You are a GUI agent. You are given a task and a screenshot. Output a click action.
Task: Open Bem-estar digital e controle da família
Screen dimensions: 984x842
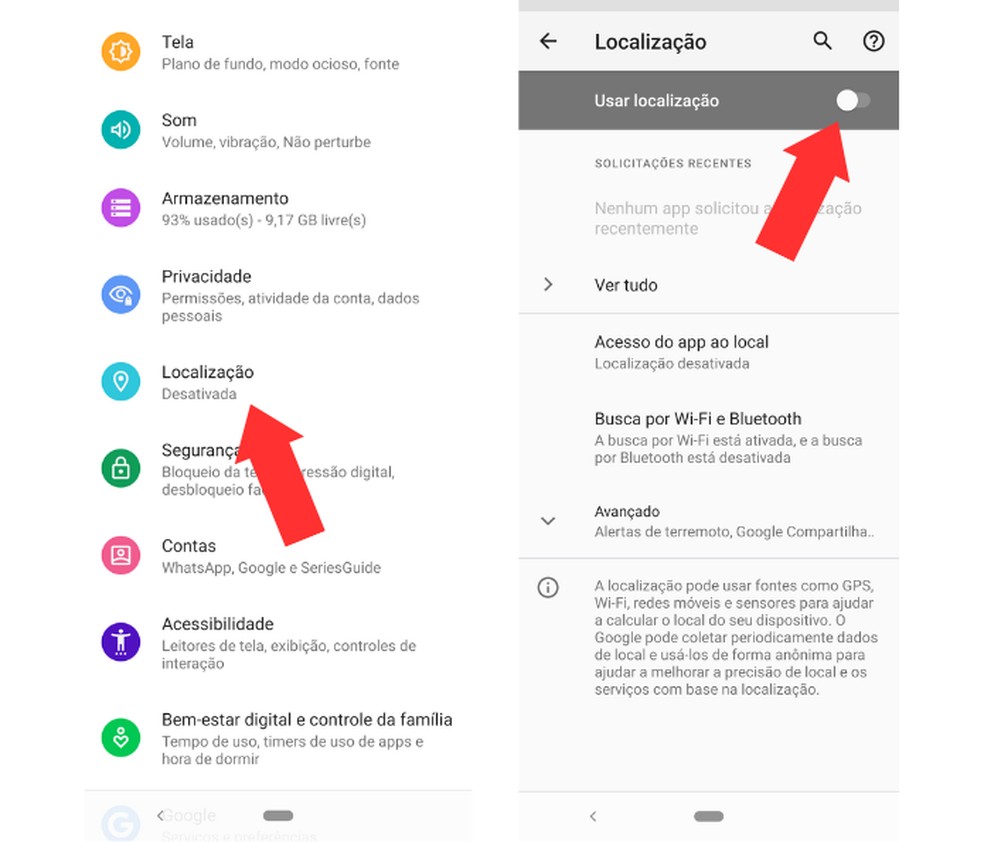(306, 738)
